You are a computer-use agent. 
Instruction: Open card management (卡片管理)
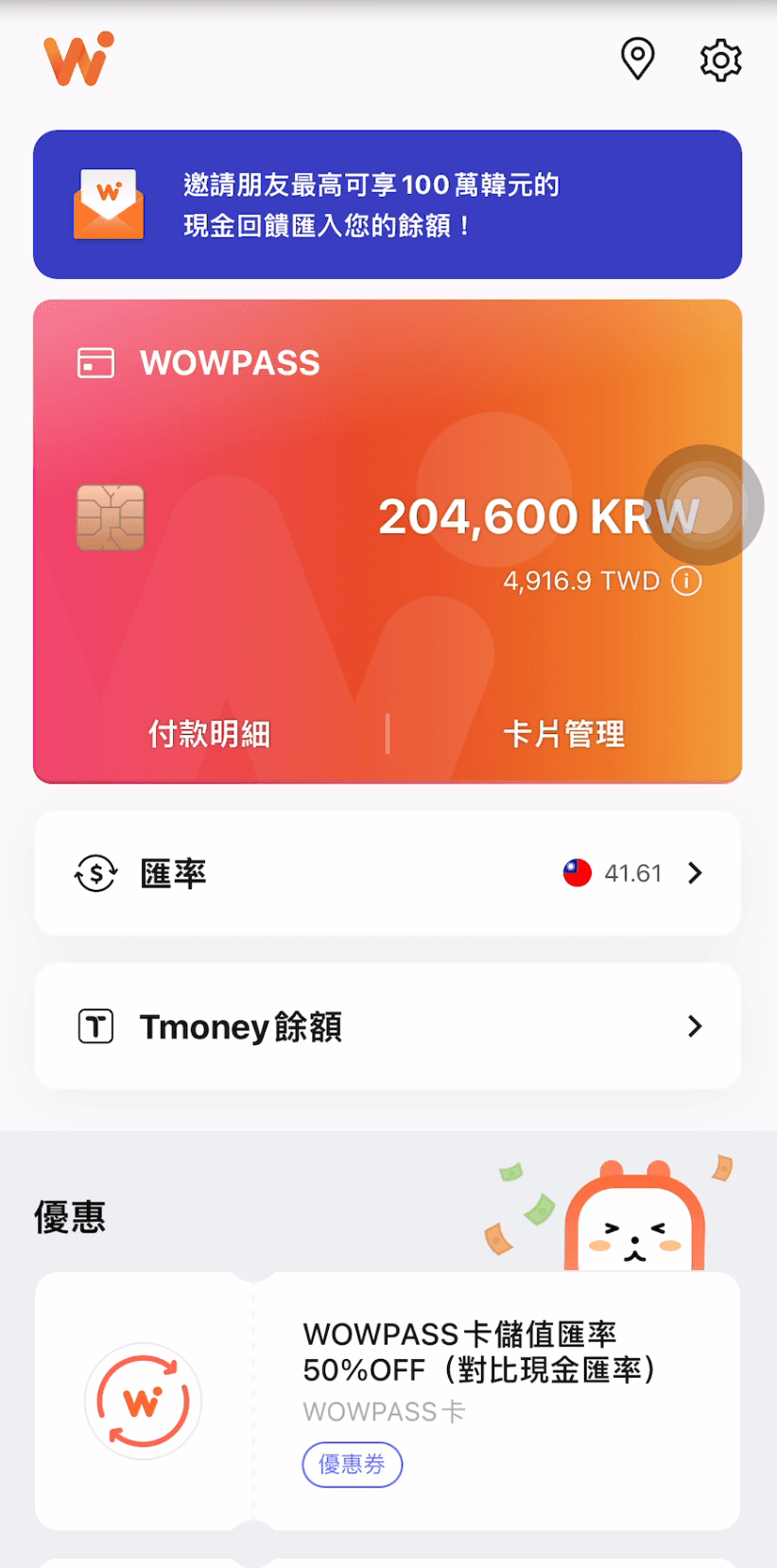pyautogui.click(x=563, y=734)
